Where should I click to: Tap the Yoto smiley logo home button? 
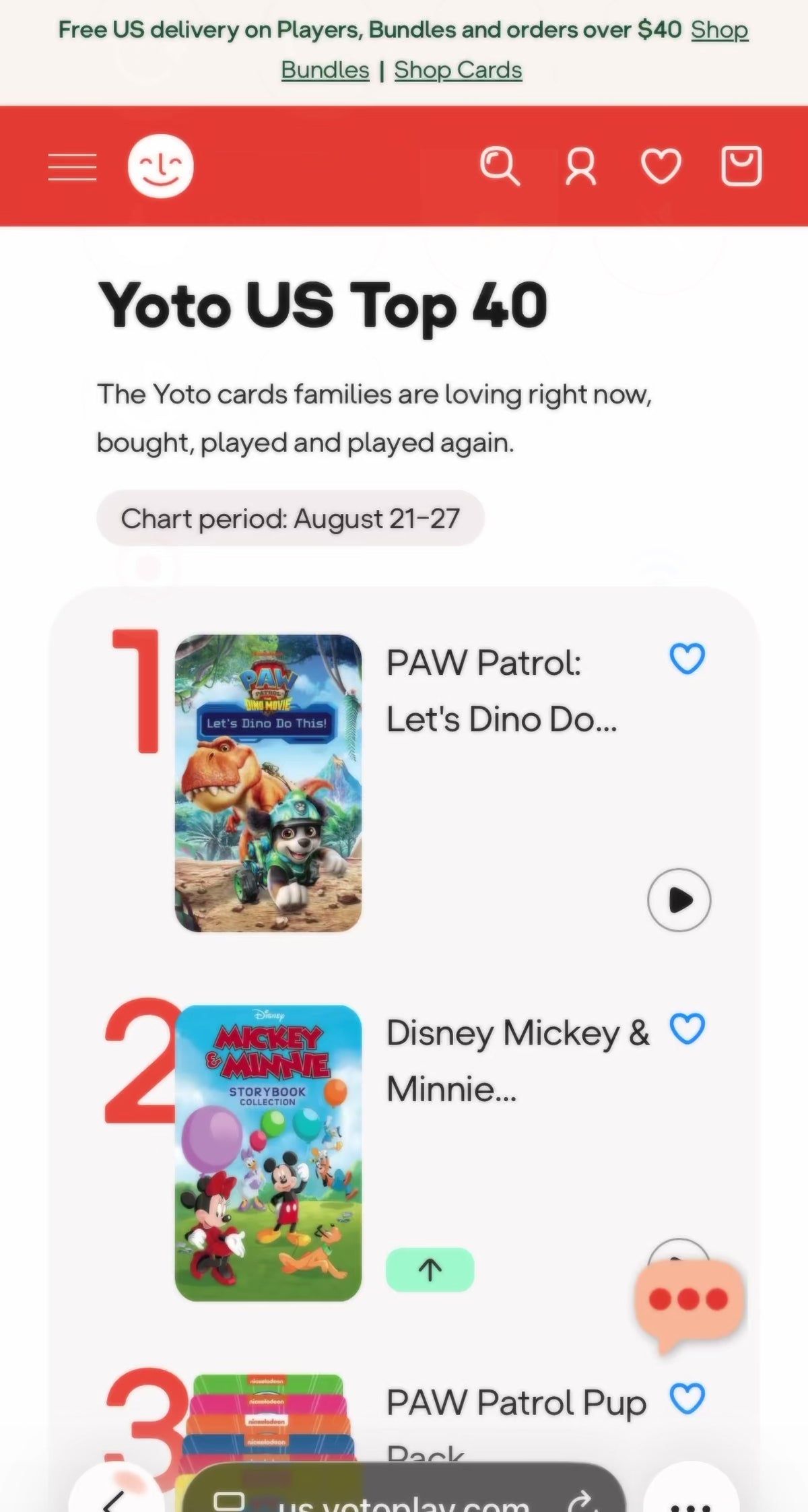160,166
